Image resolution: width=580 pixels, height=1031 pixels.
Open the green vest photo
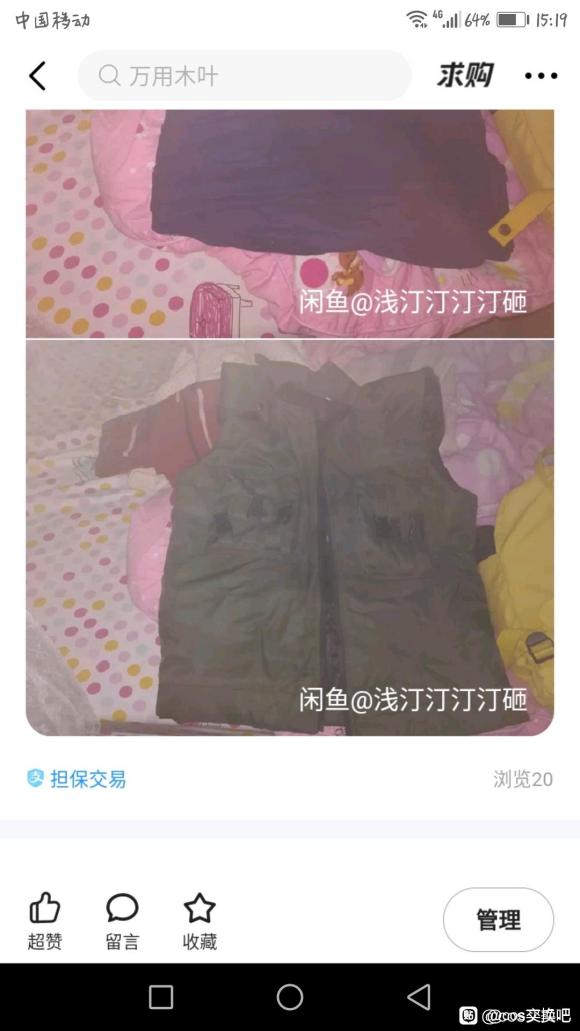290,538
